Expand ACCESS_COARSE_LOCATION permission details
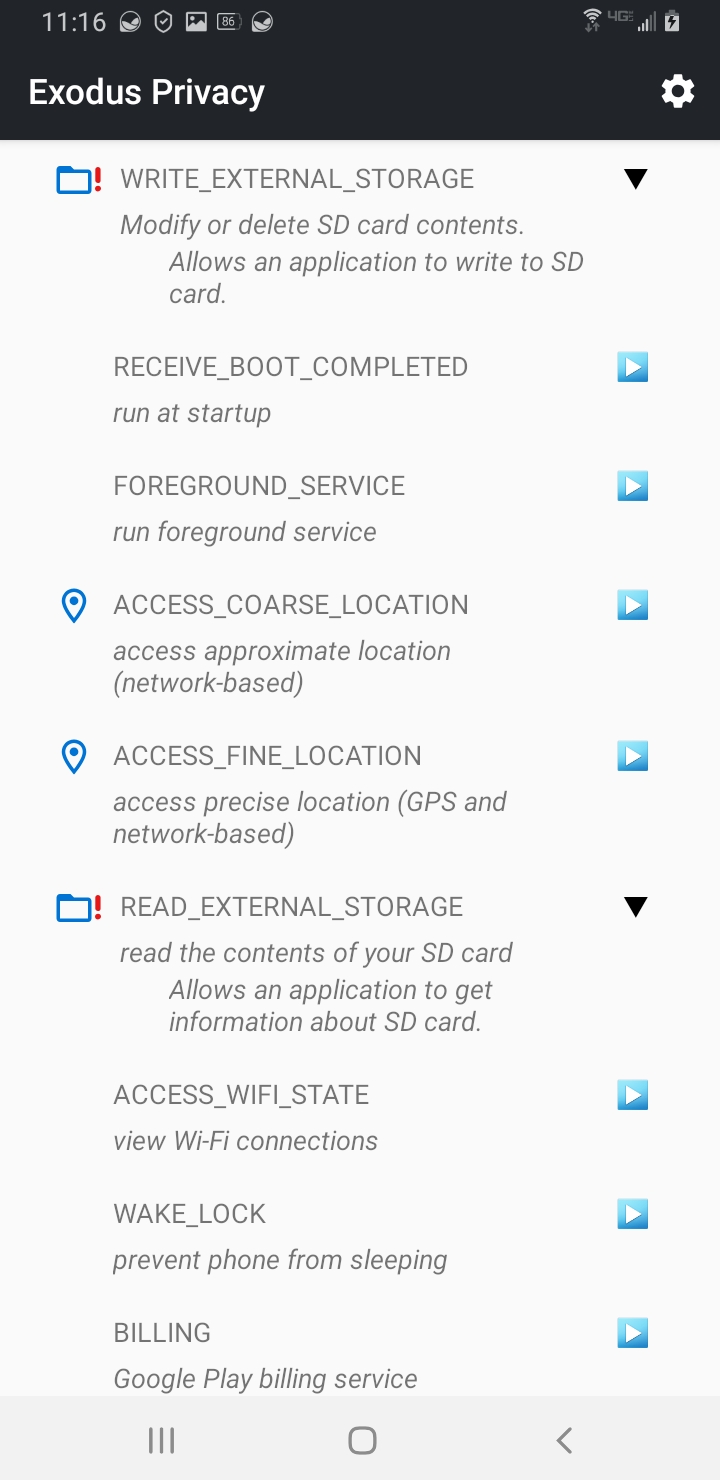The width and height of the screenshot is (720, 1480). point(632,605)
